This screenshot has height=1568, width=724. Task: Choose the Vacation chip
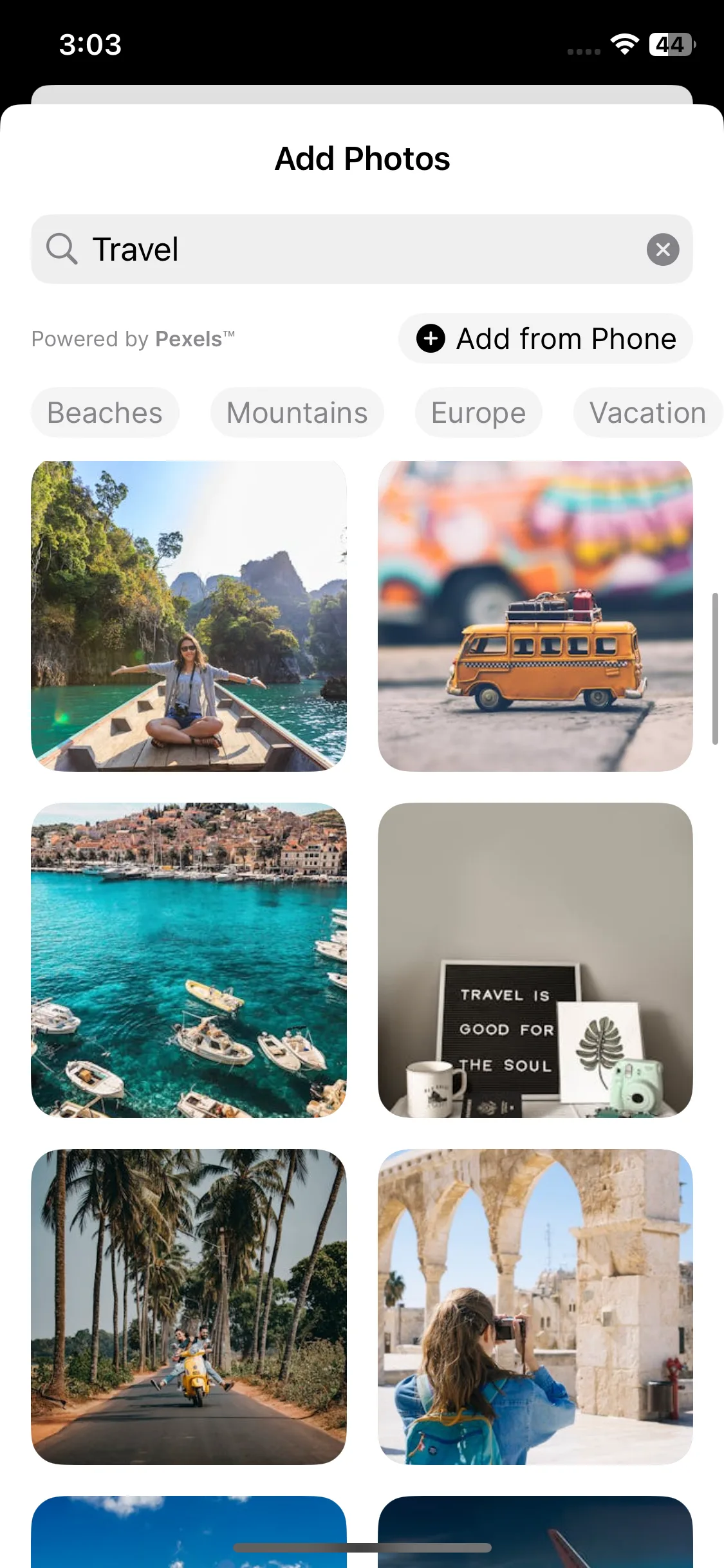point(647,413)
